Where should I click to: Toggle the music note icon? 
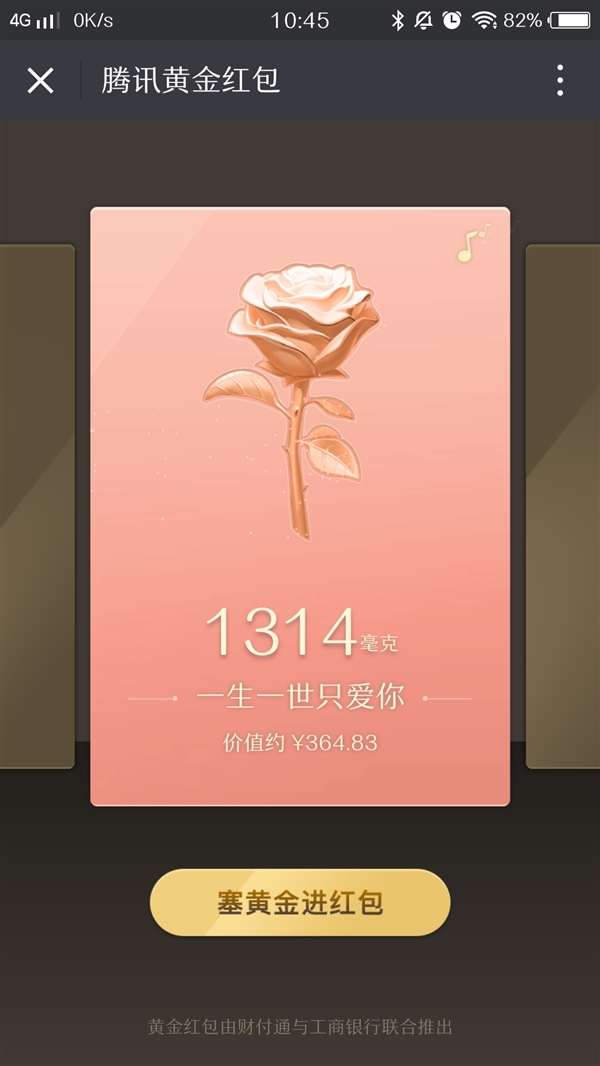473,243
